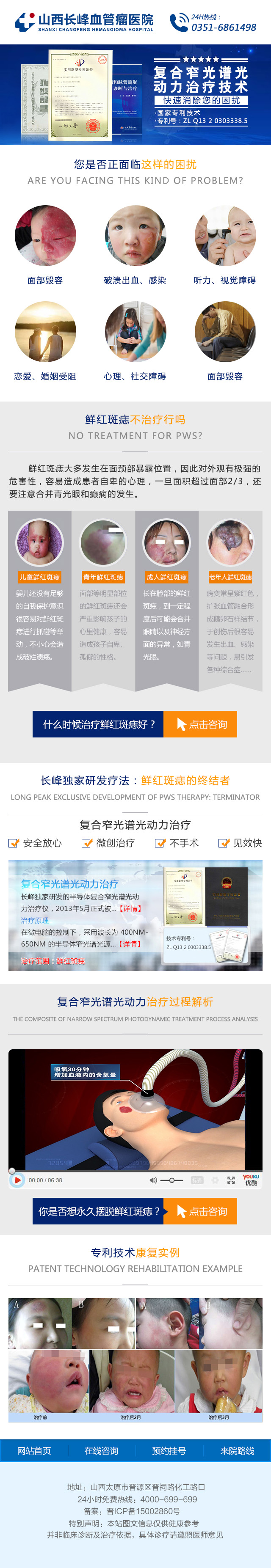
Task: Enter fullscreen on the video player
Action: point(231,1180)
